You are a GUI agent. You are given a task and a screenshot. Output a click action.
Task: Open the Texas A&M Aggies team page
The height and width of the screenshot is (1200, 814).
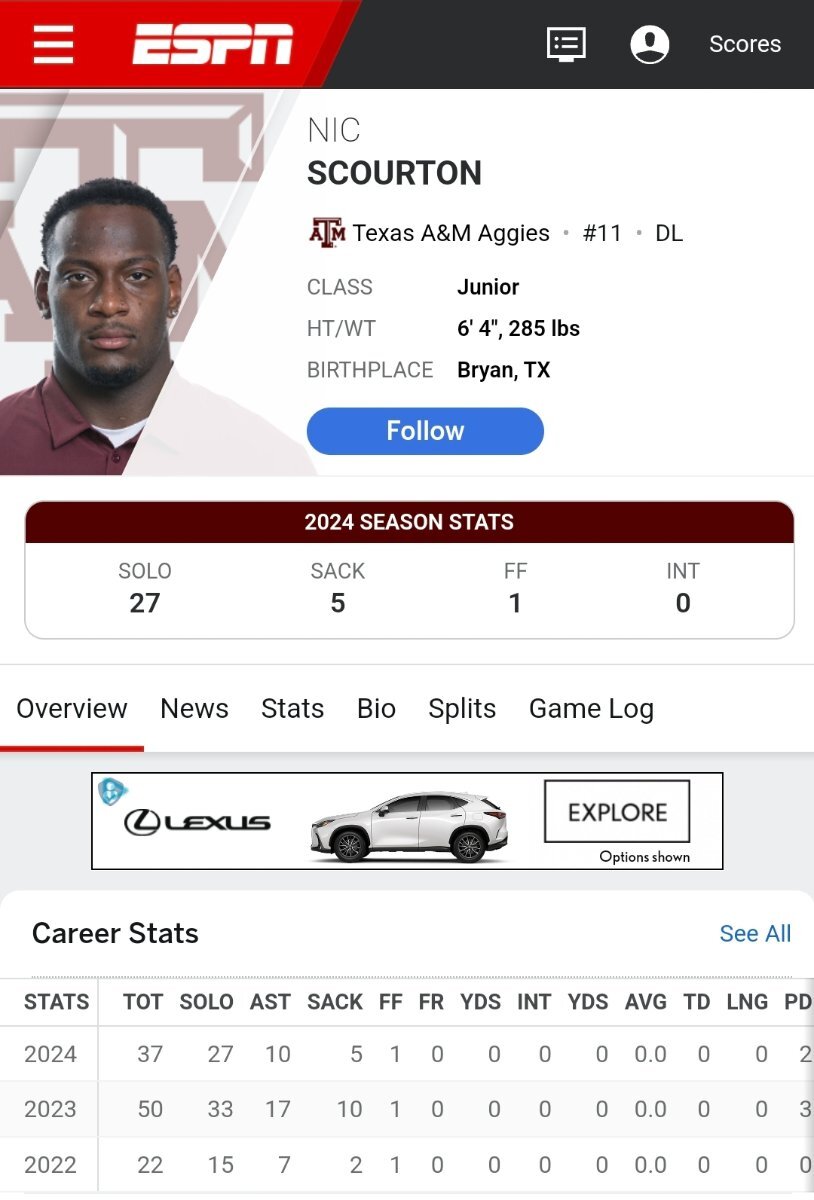pyautogui.click(x=450, y=233)
